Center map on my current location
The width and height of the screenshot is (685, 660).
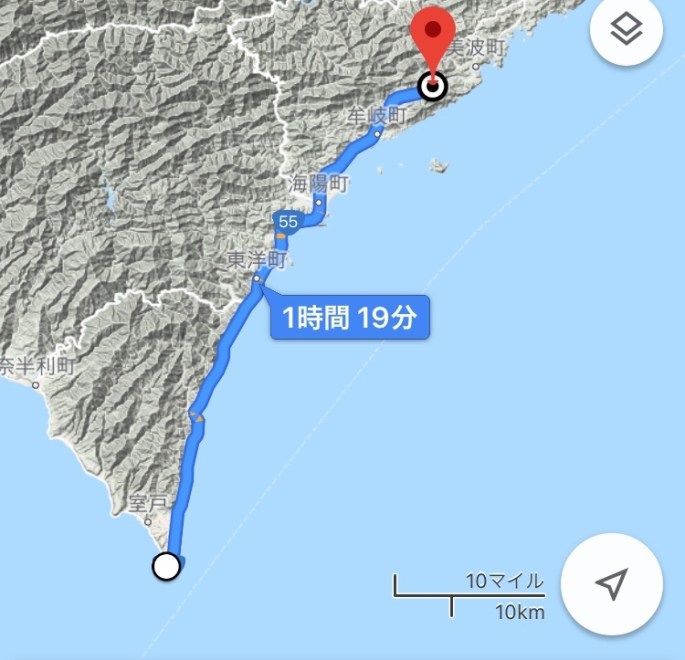(609, 584)
